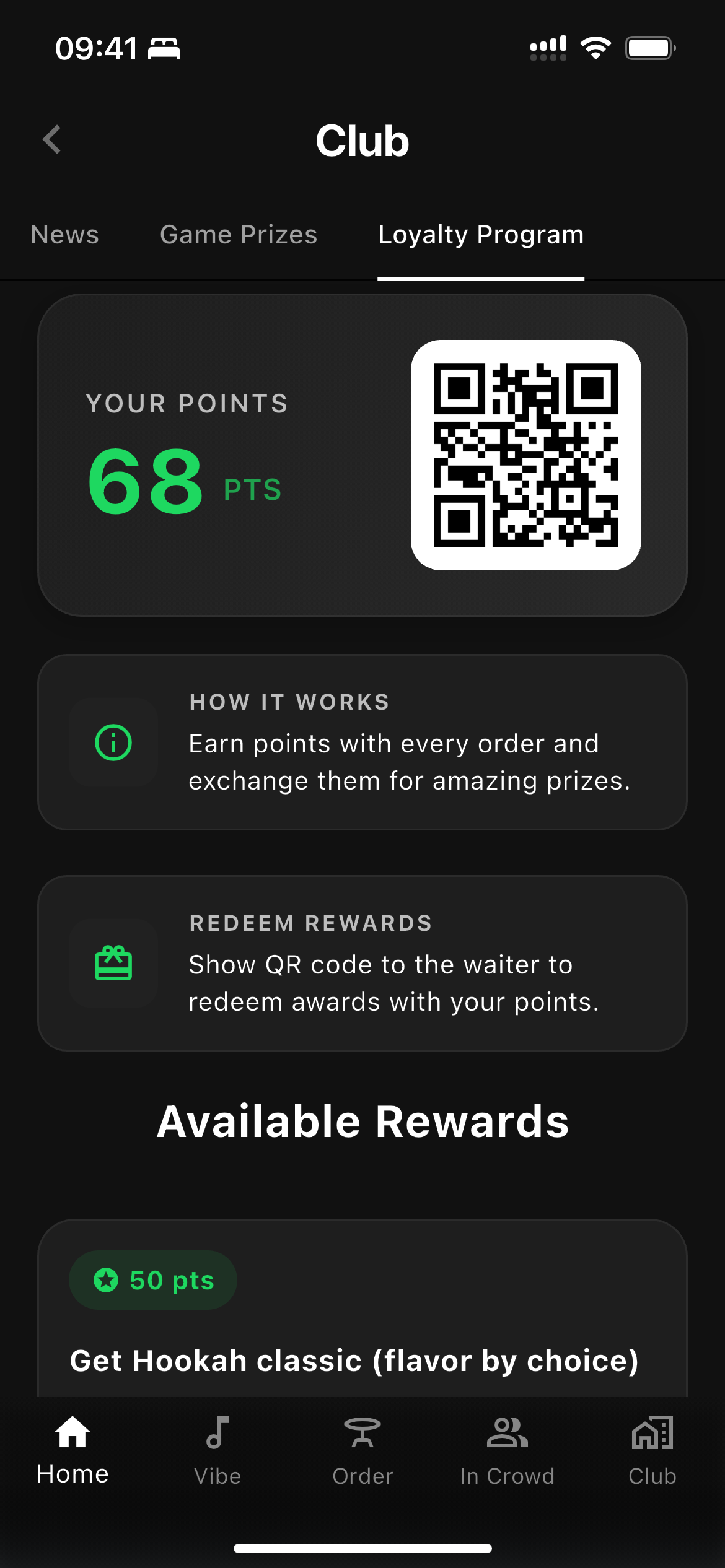725x1568 pixels.
Task: Open the Game Prizes tab
Action: coord(239,235)
